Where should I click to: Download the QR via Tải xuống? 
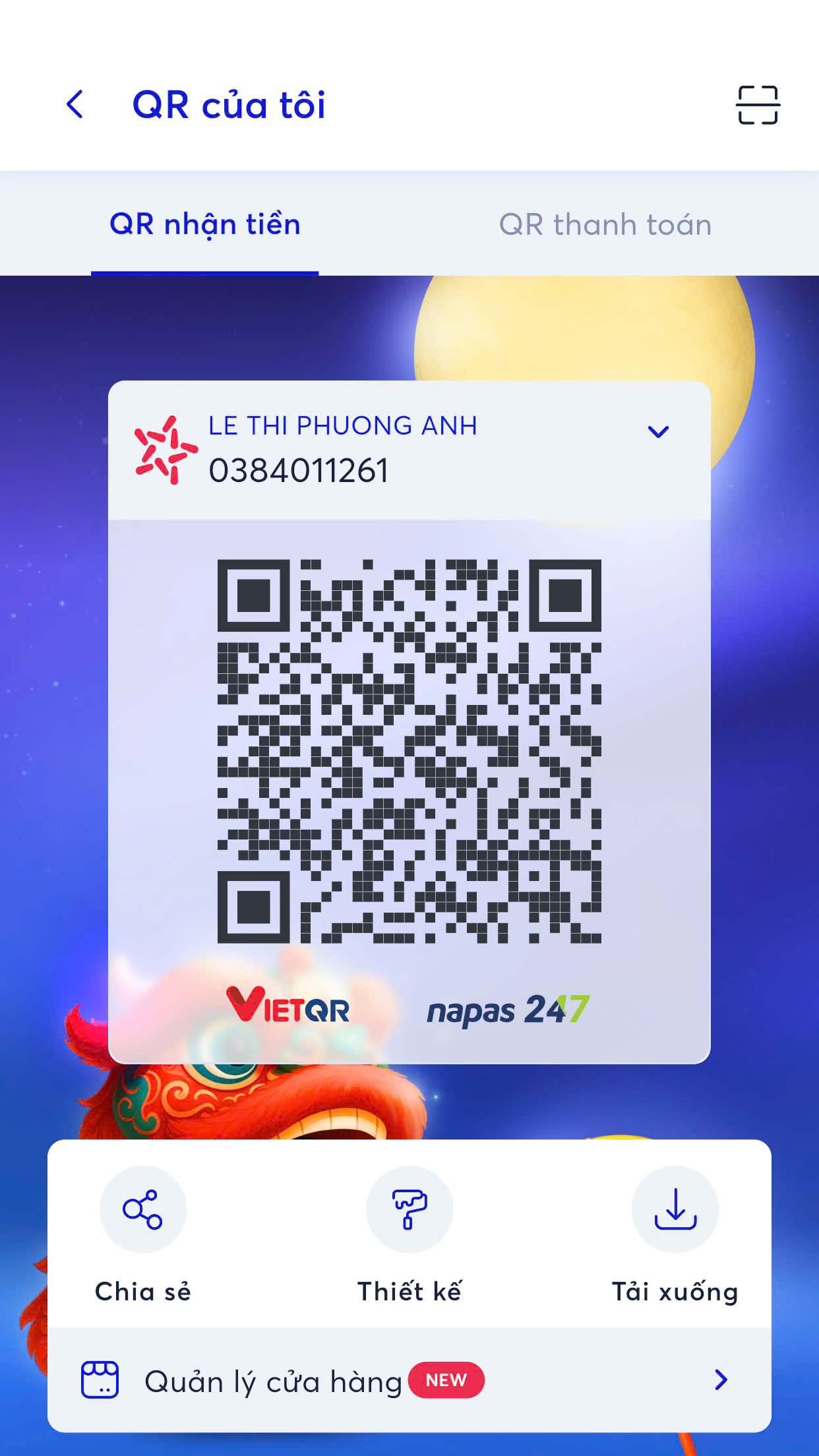(675, 1210)
